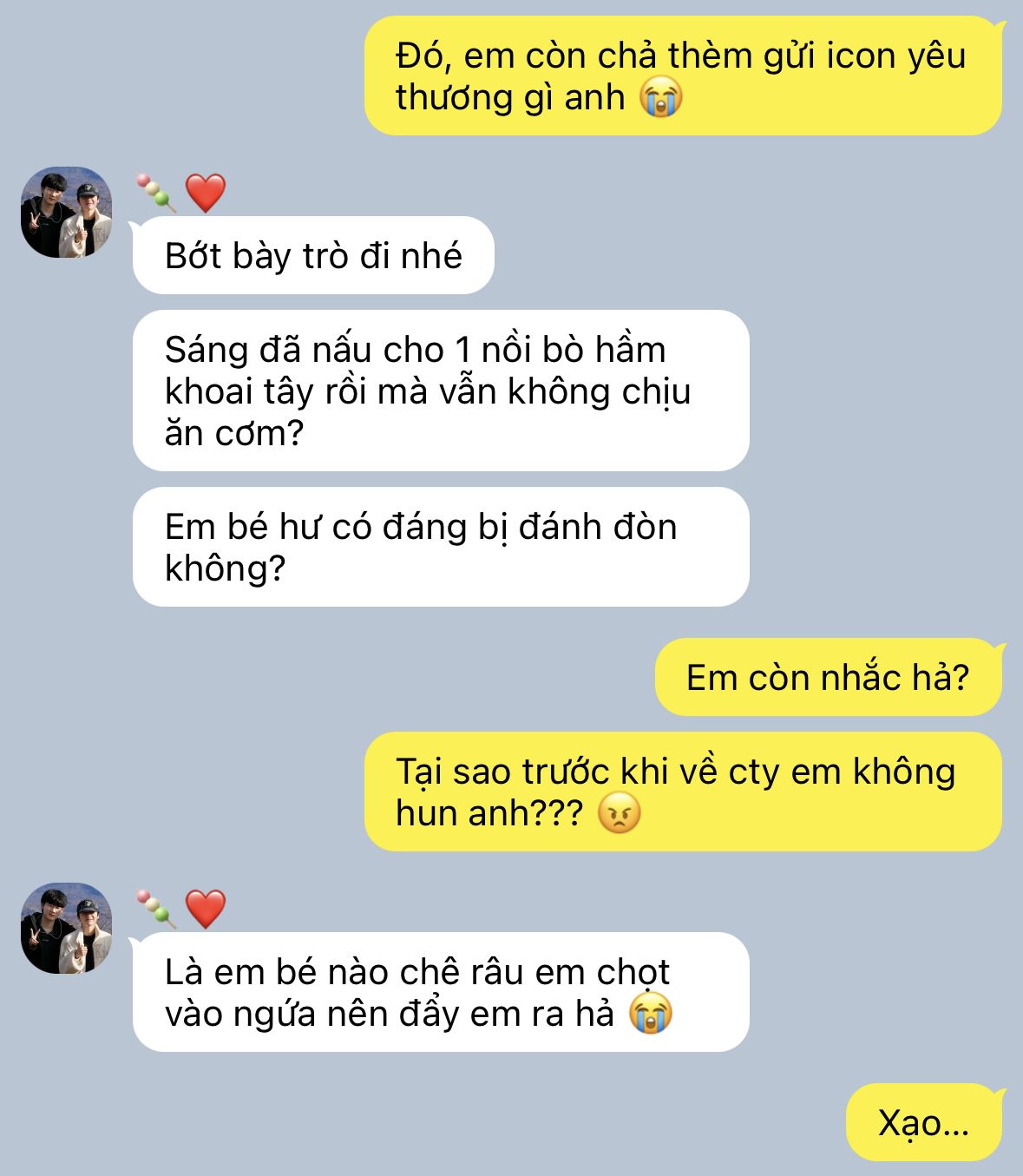Open sender's profile photo beside 'Bớt bày trò đi nhé'

click(66, 213)
